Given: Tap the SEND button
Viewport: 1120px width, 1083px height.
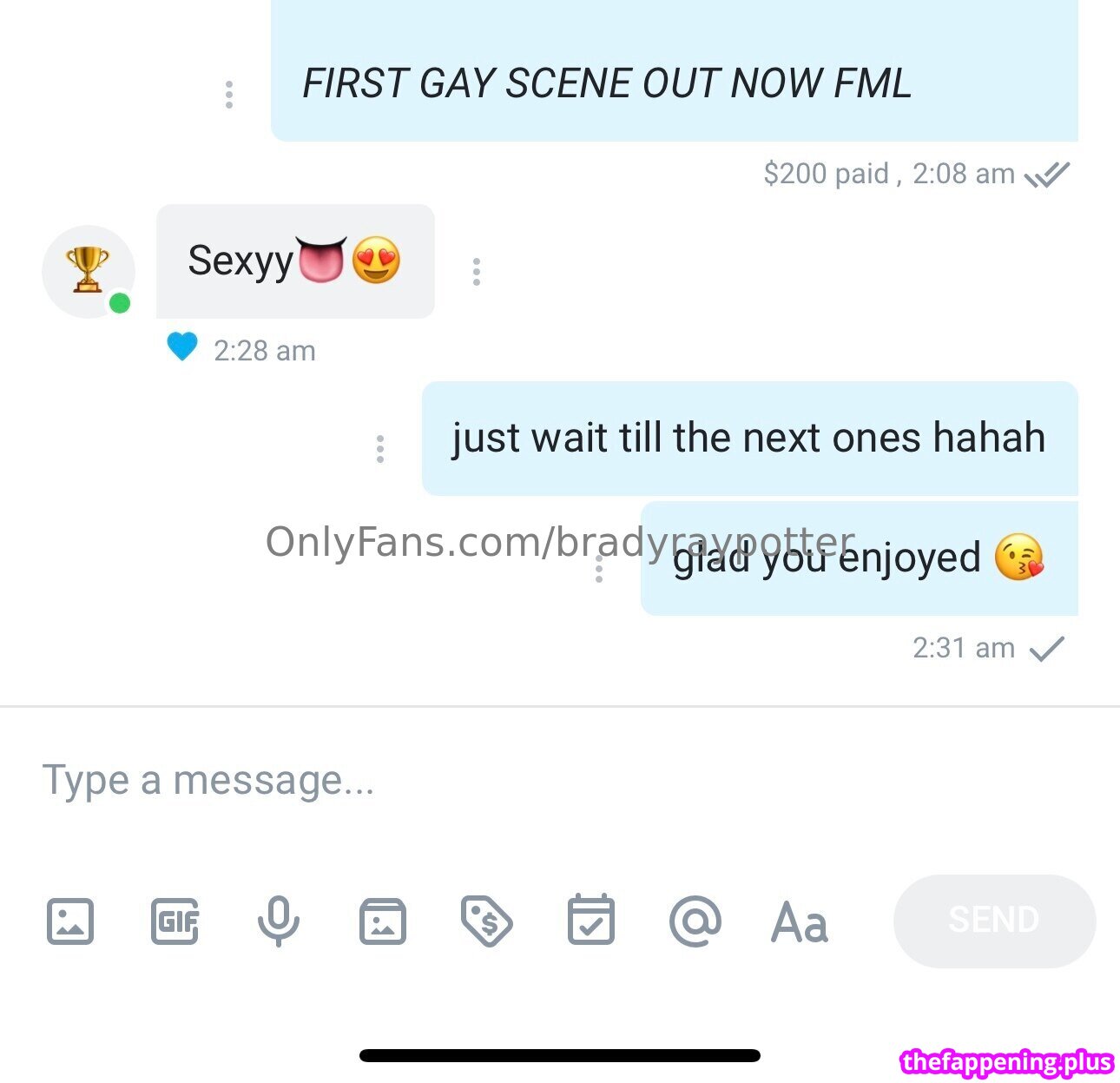Looking at the screenshot, I should point(994,920).
